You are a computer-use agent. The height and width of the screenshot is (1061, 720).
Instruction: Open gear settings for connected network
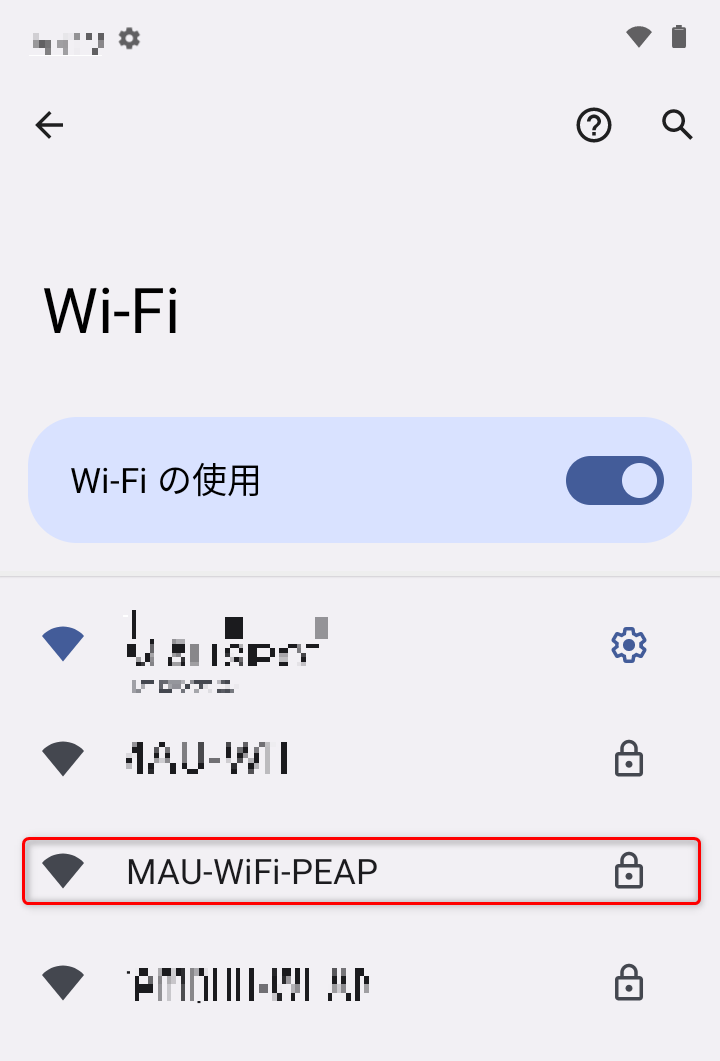(x=628, y=645)
